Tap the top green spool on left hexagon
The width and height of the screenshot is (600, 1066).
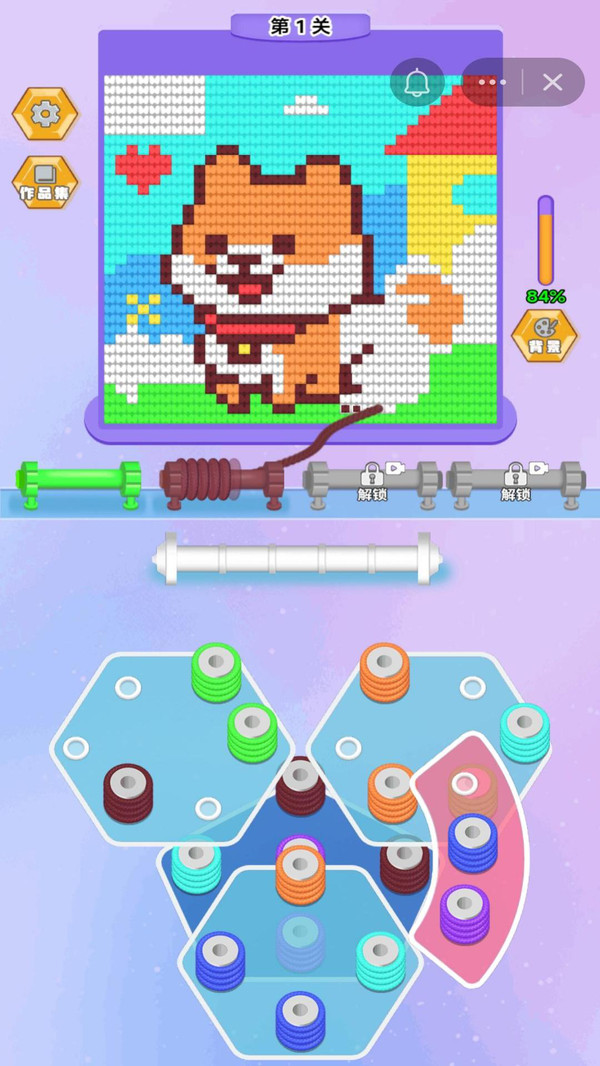point(217,670)
